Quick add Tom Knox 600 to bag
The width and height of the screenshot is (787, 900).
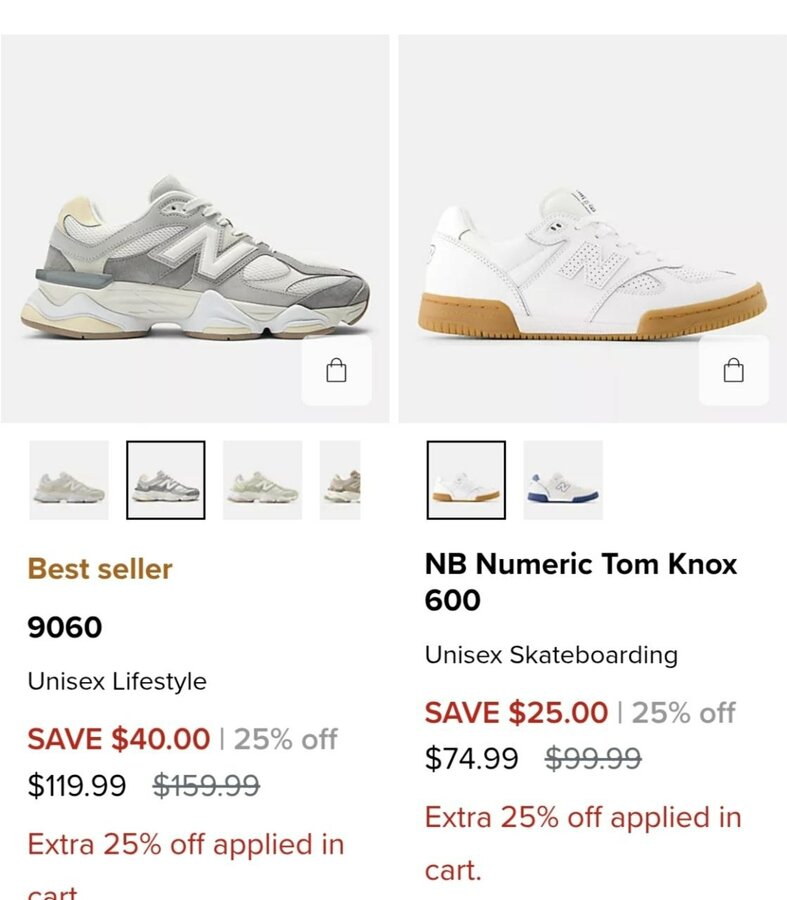[x=733, y=371]
